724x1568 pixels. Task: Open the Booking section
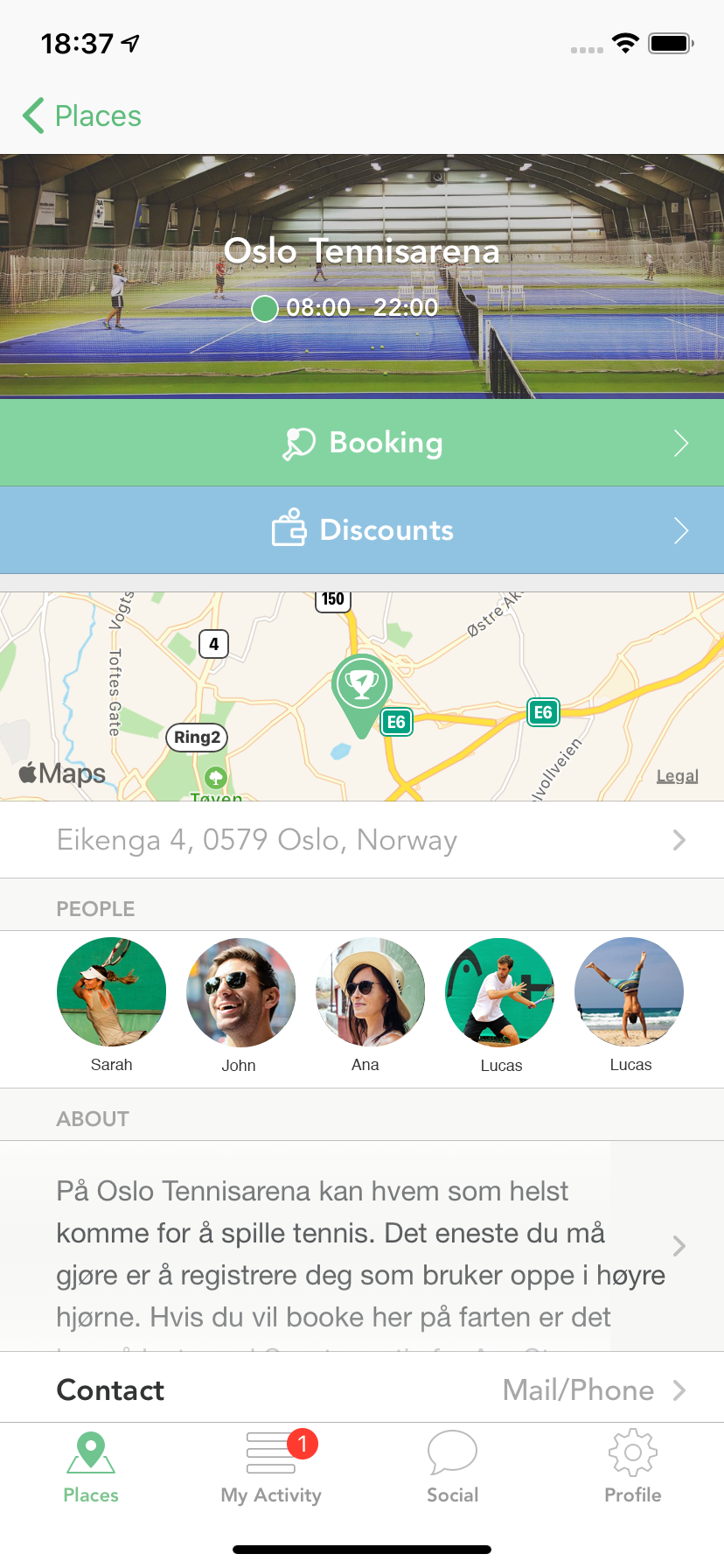(x=362, y=443)
